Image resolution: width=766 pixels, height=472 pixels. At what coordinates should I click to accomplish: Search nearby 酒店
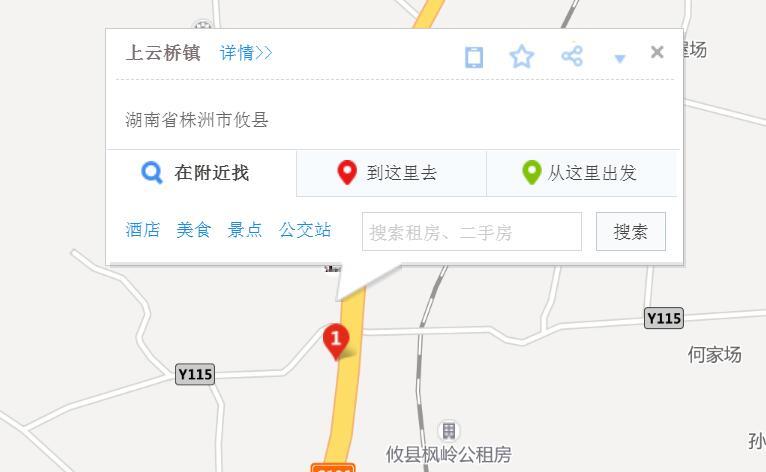point(142,230)
